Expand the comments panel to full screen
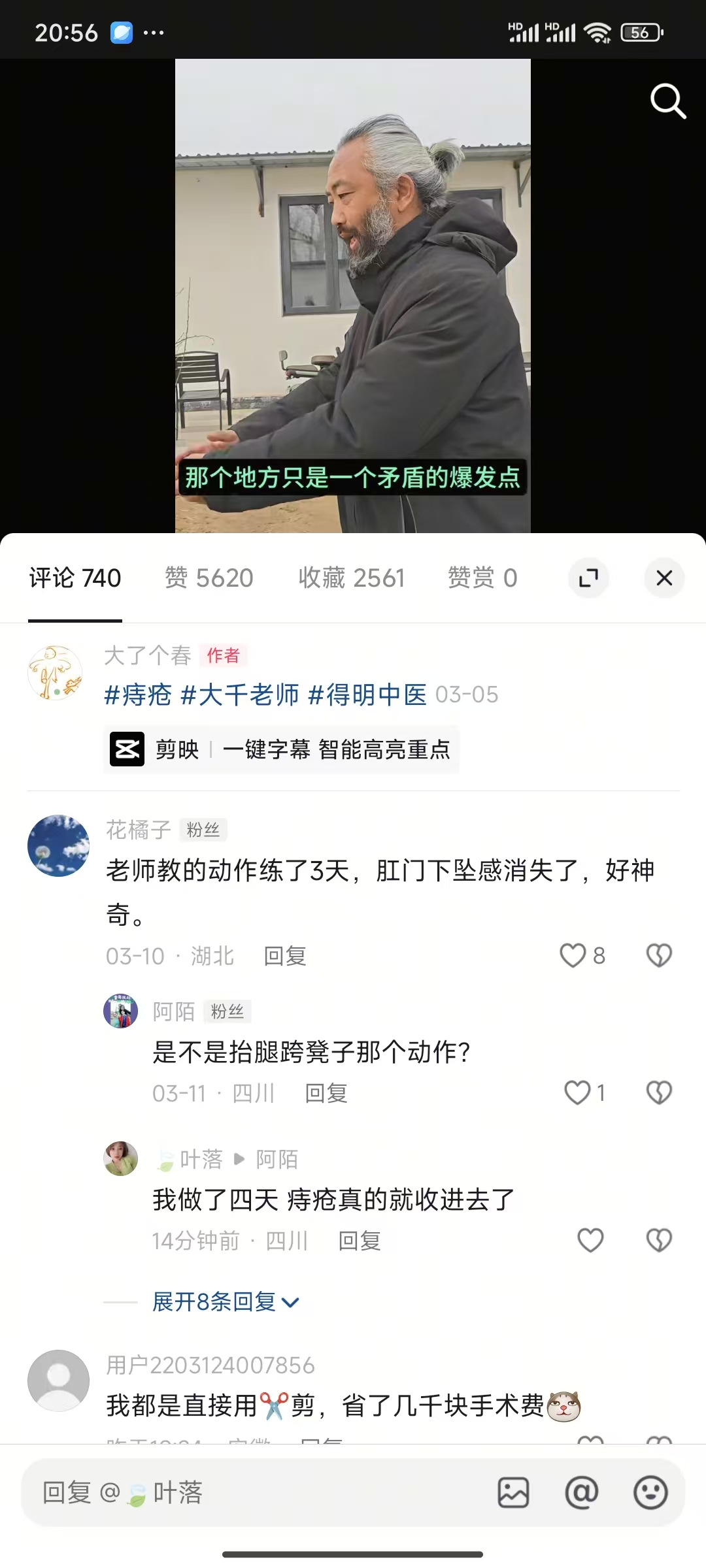This screenshot has width=706, height=1568. (x=588, y=578)
